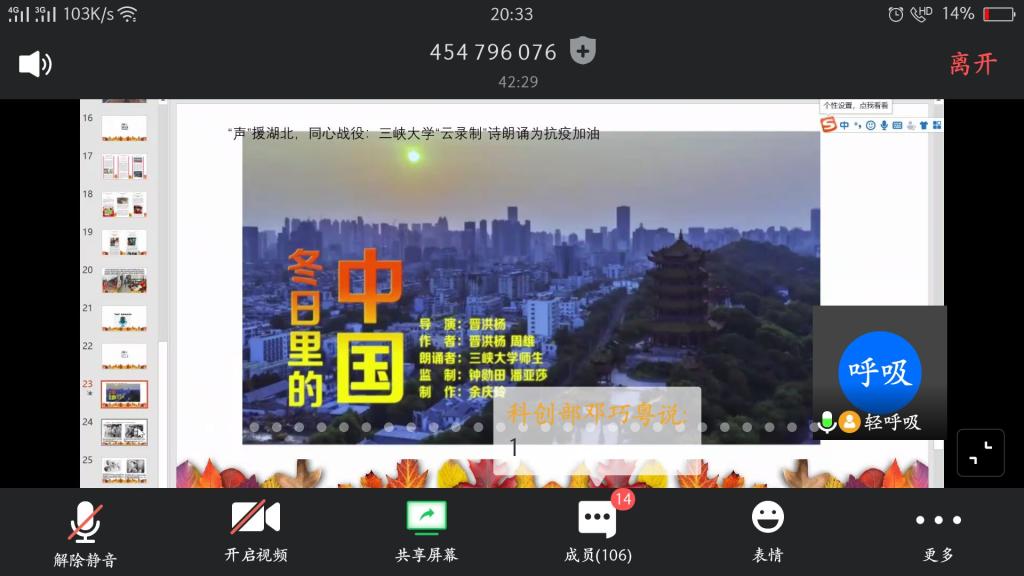
Task: Open the emoji reactions (表情)
Action: coord(768,531)
